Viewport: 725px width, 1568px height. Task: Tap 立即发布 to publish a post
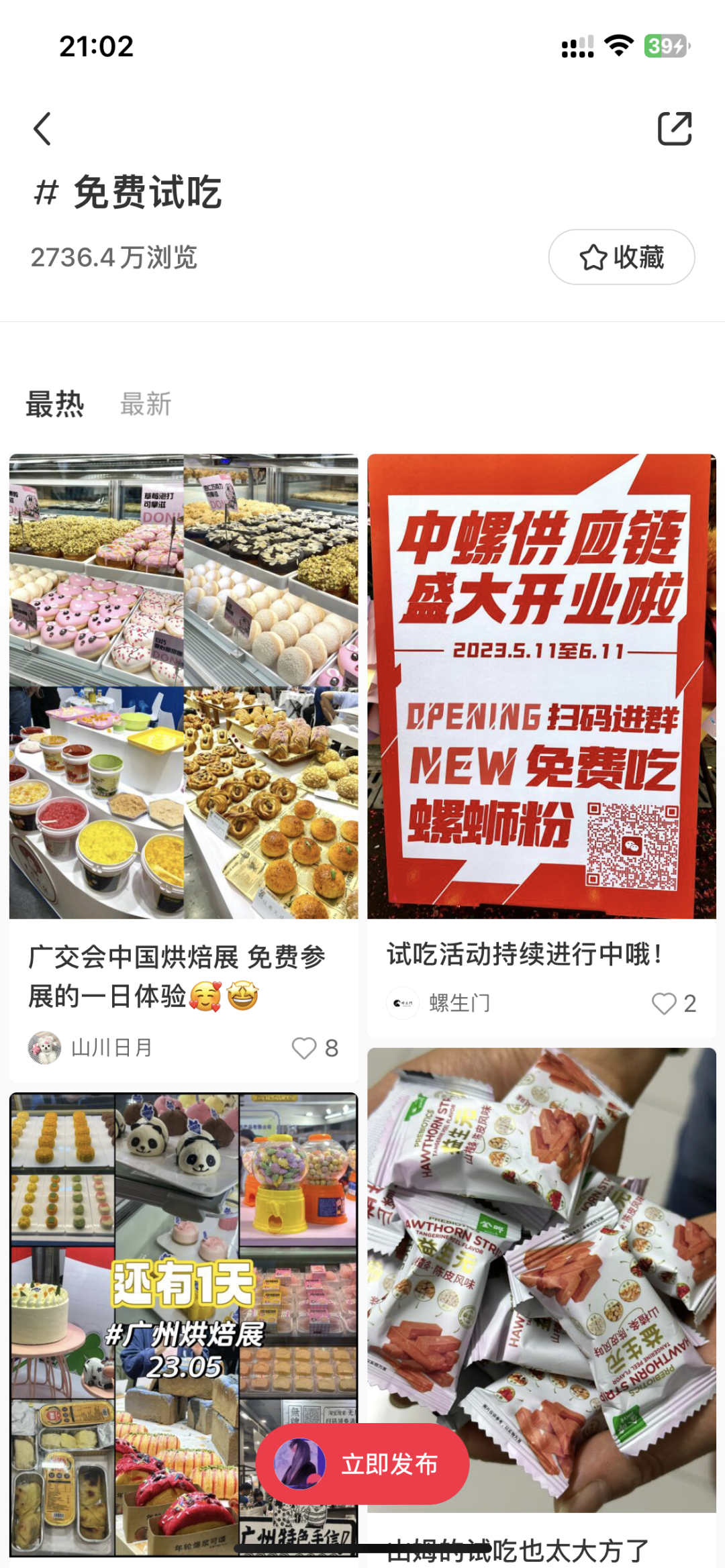click(362, 1464)
